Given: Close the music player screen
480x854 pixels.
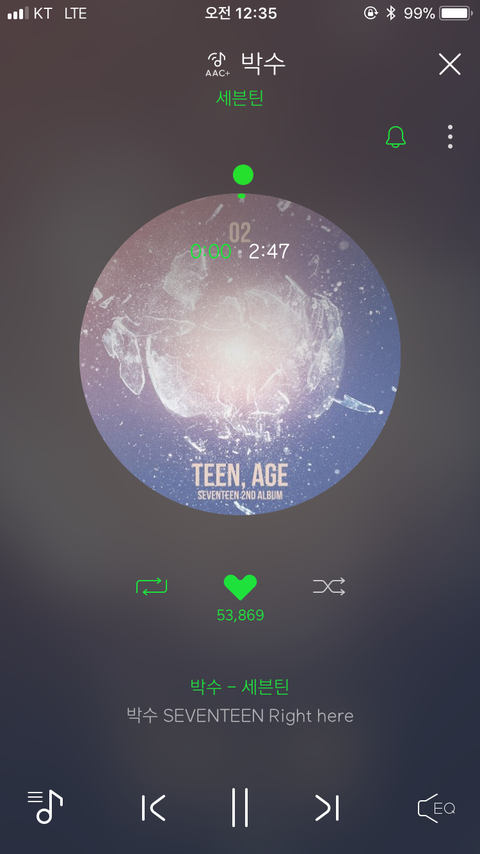Looking at the screenshot, I should pos(449,64).
